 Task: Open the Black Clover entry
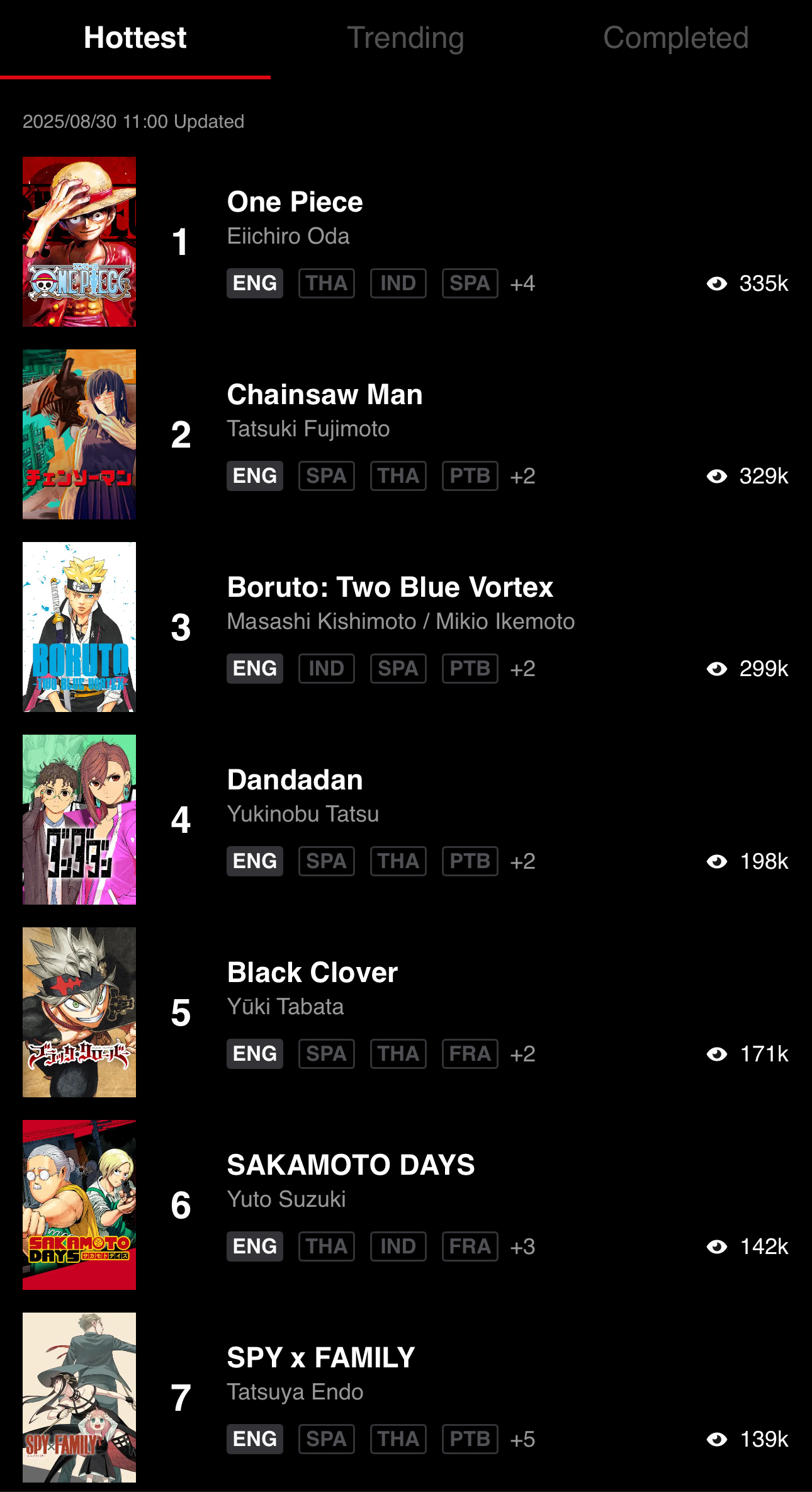(312, 973)
